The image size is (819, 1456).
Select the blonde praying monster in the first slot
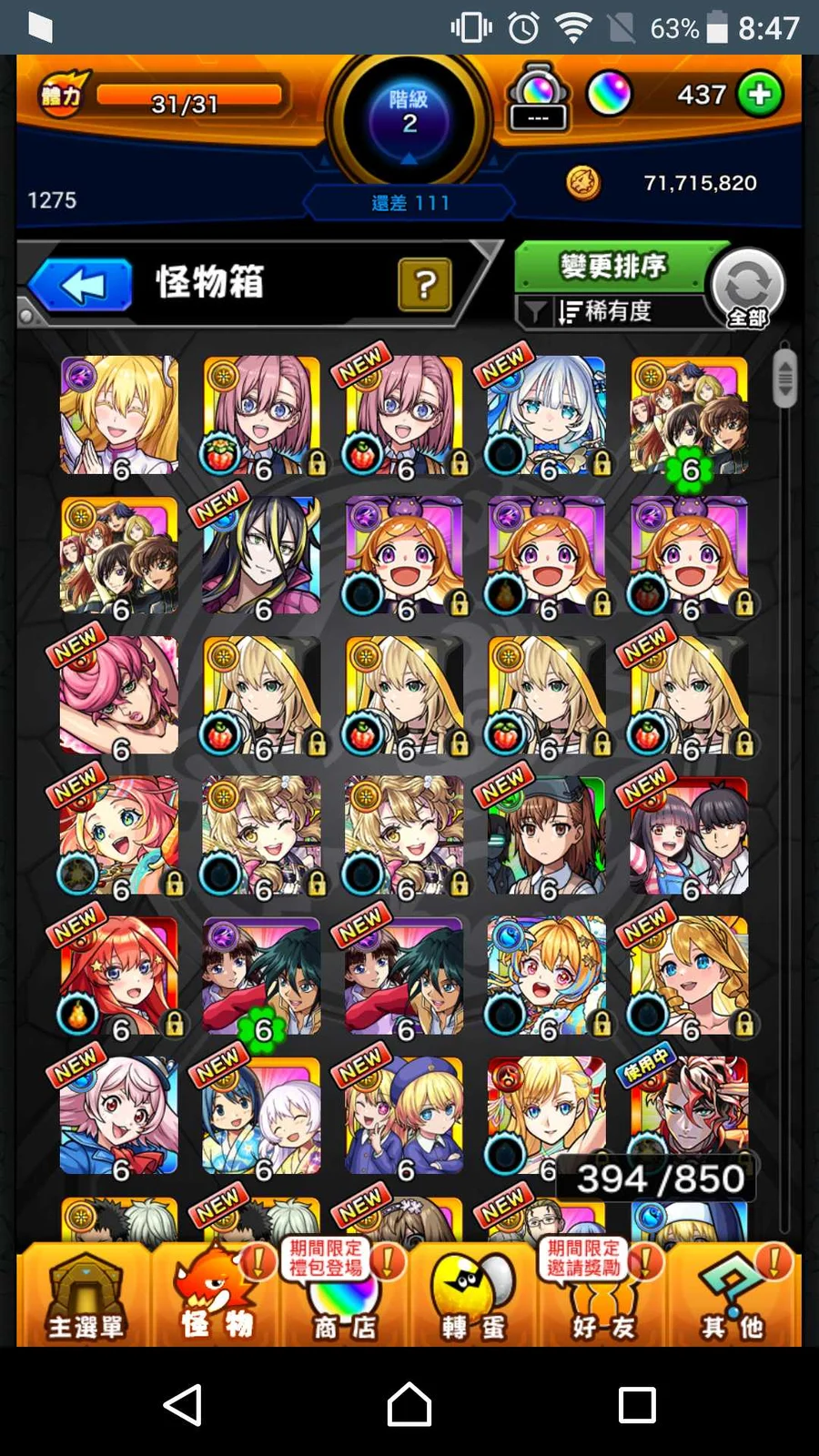tap(119, 415)
